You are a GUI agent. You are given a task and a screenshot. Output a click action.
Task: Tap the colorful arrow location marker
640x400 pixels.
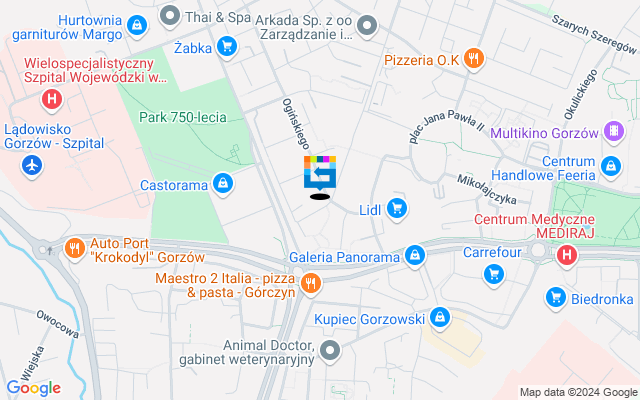(320, 172)
